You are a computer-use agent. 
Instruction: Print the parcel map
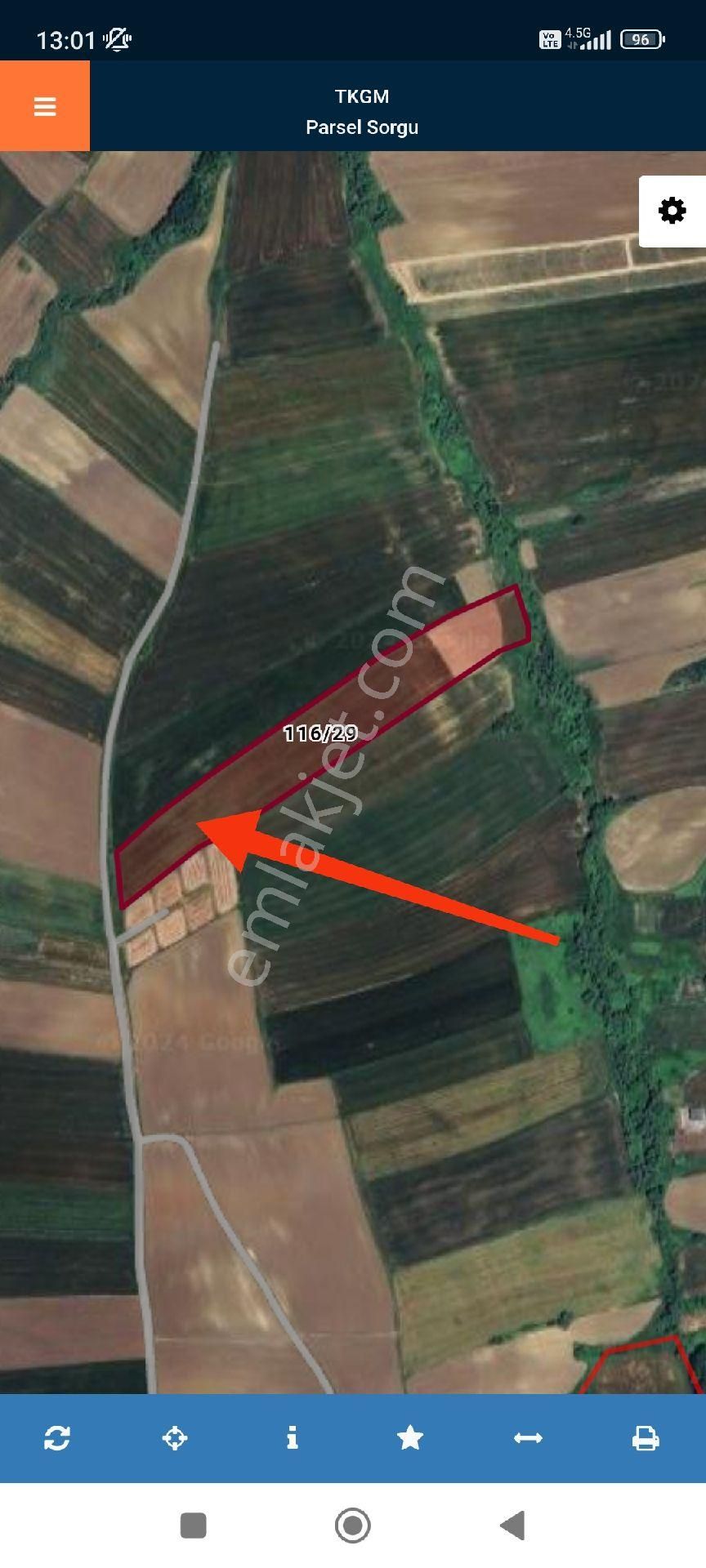tap(646, 1438)
